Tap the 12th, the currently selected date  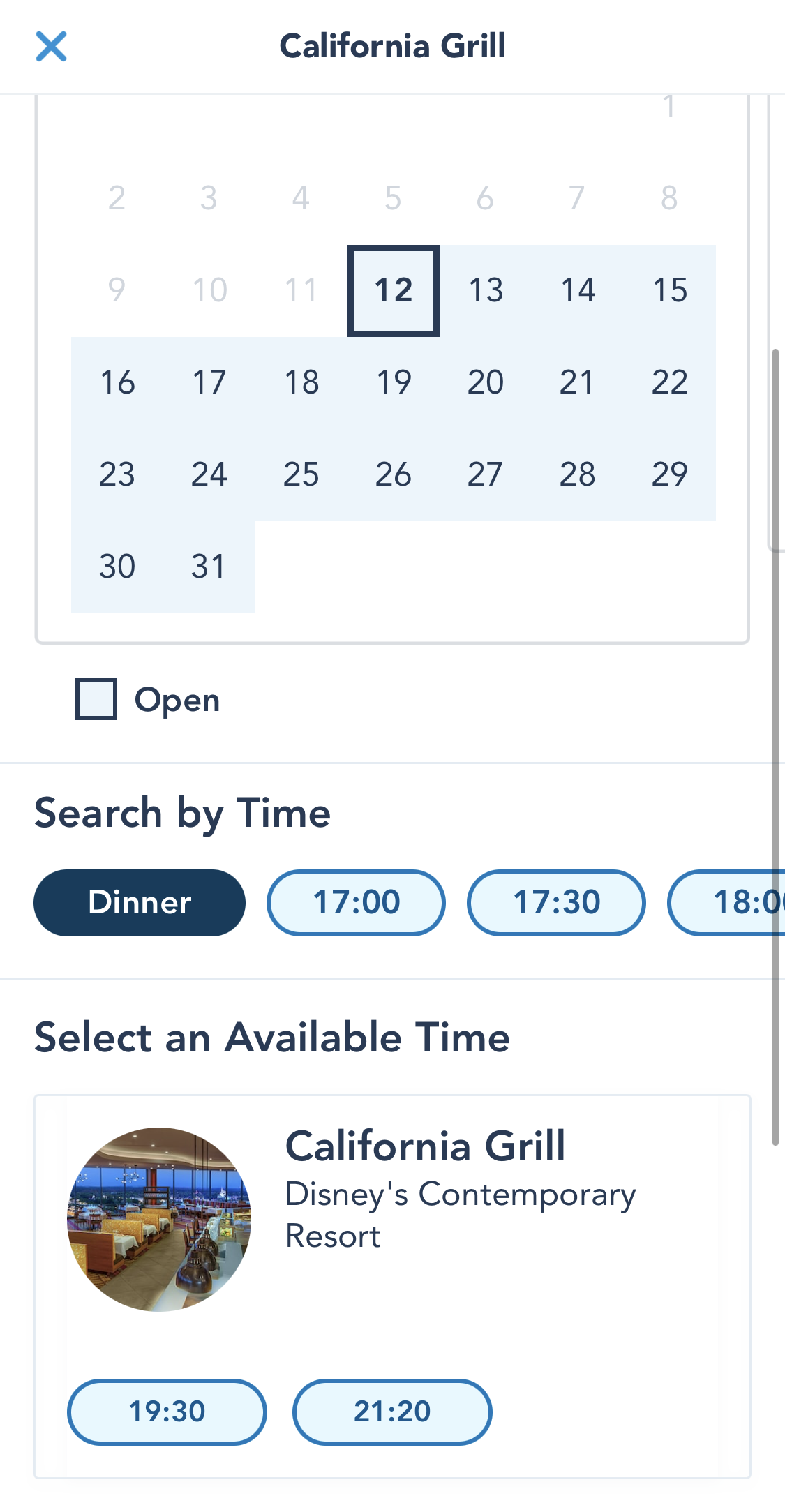coord(394,290)
